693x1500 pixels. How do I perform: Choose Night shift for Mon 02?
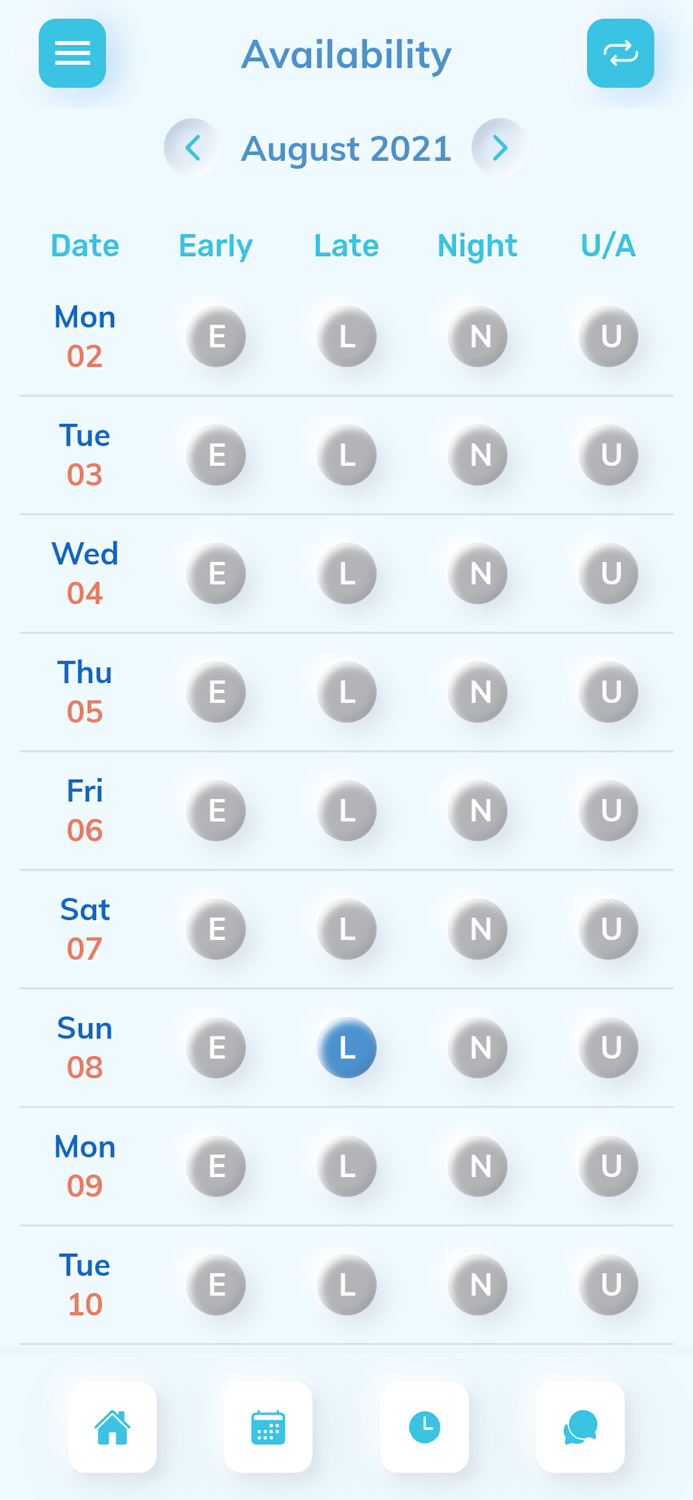(478, 336)
